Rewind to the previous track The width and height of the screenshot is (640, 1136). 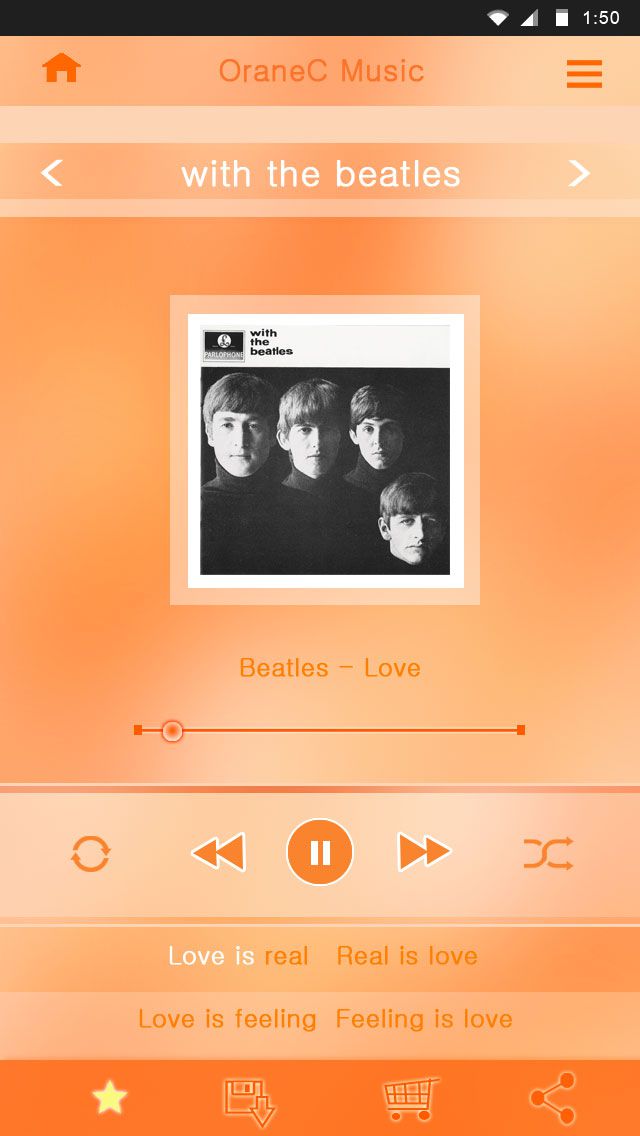(218, 853)
